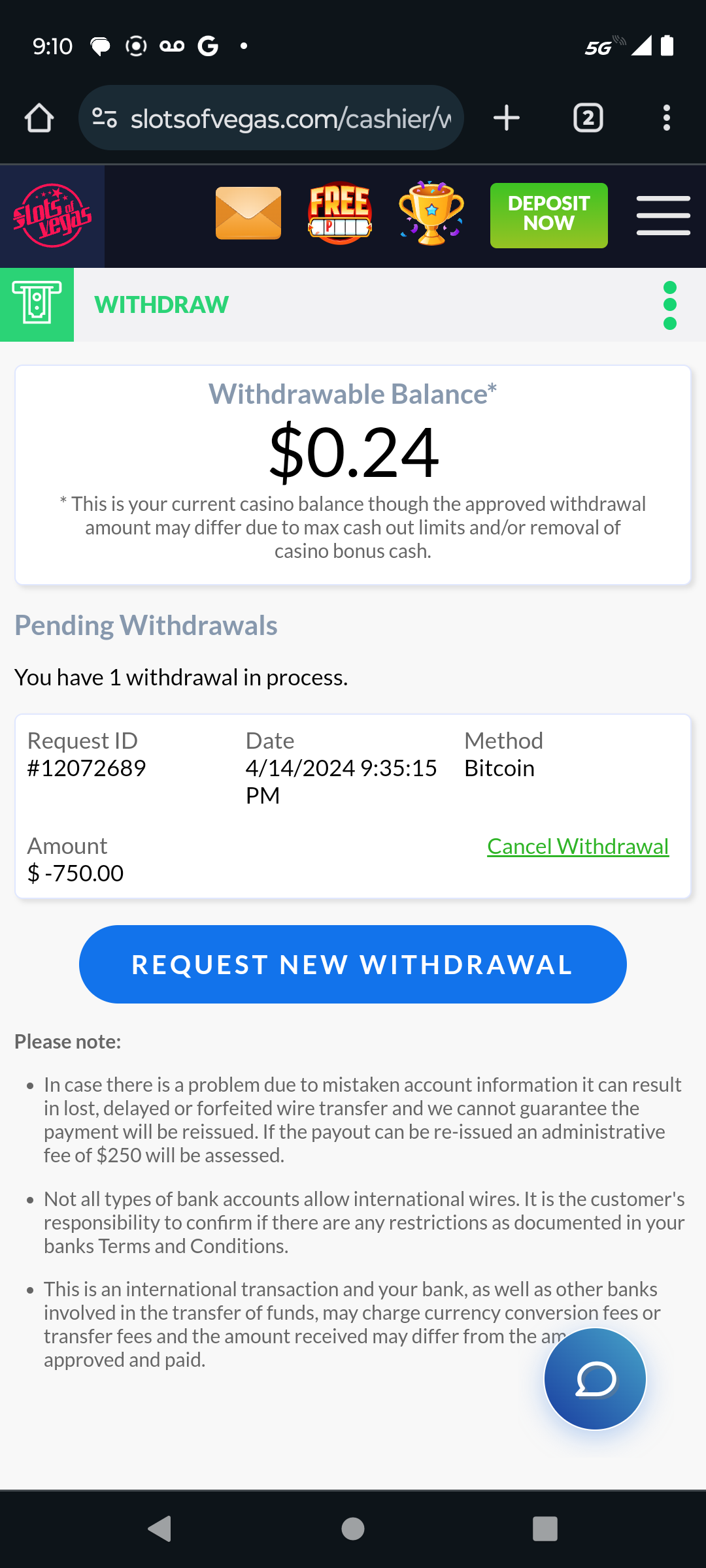Open the browser overflow menu
706x1568 pixels.
point(666,118)
